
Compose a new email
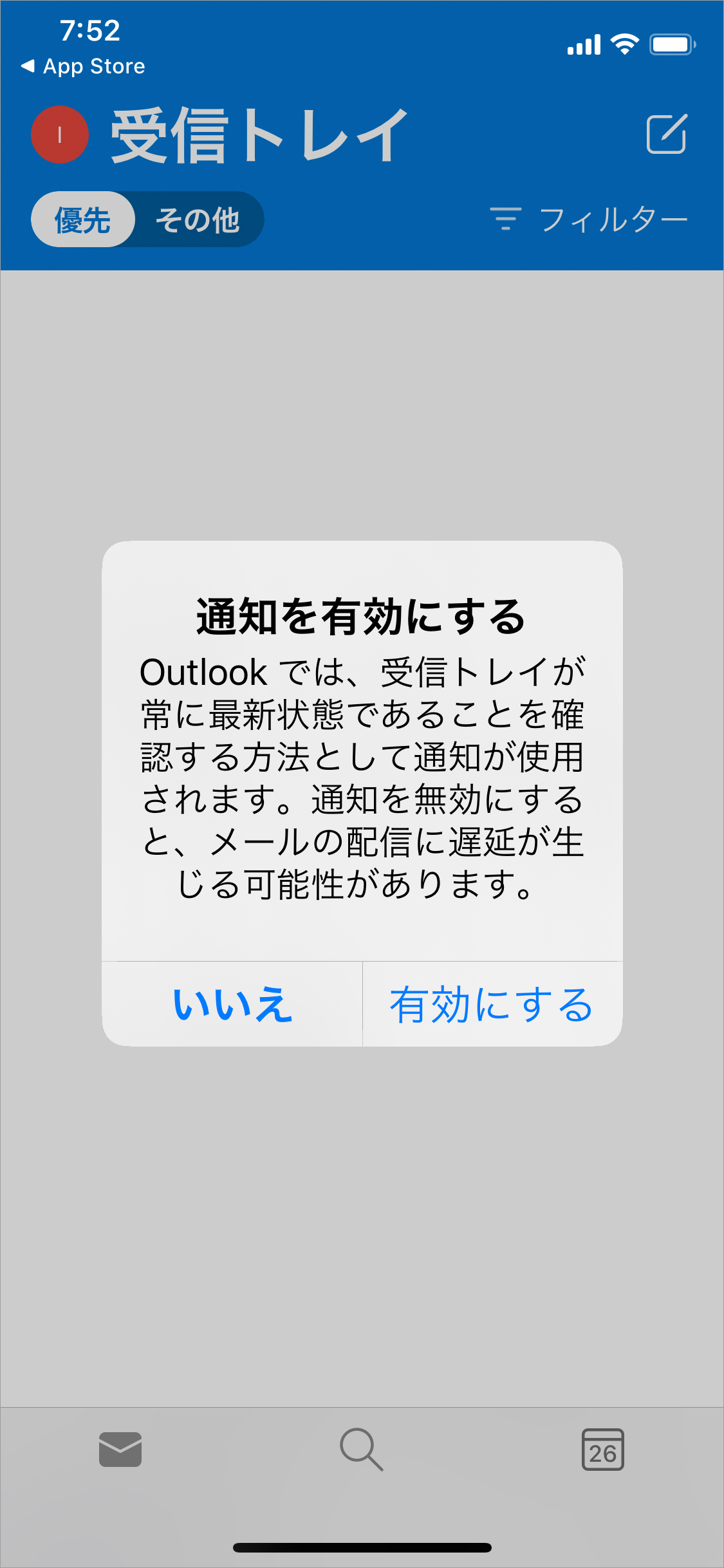pos(667,135)
